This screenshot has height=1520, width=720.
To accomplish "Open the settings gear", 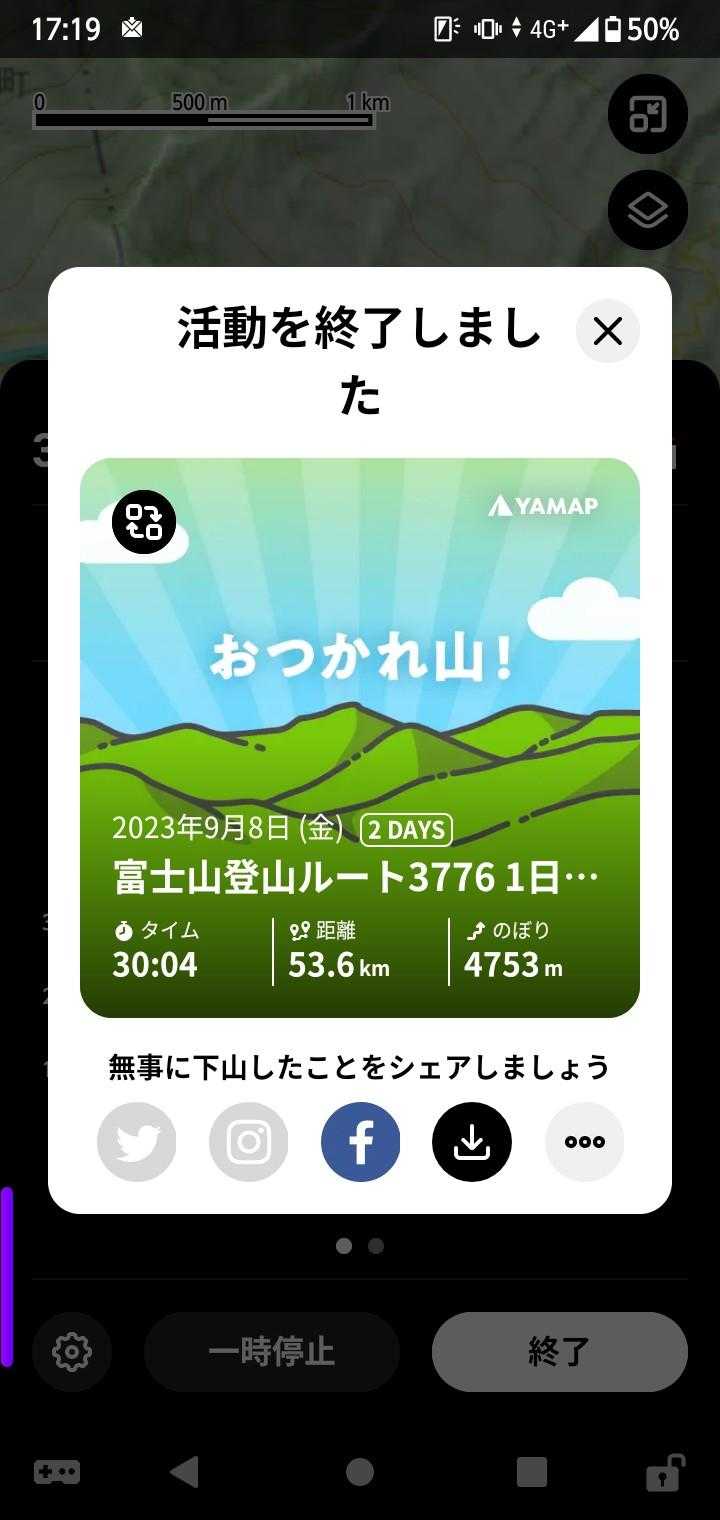I will [72, 1352].
